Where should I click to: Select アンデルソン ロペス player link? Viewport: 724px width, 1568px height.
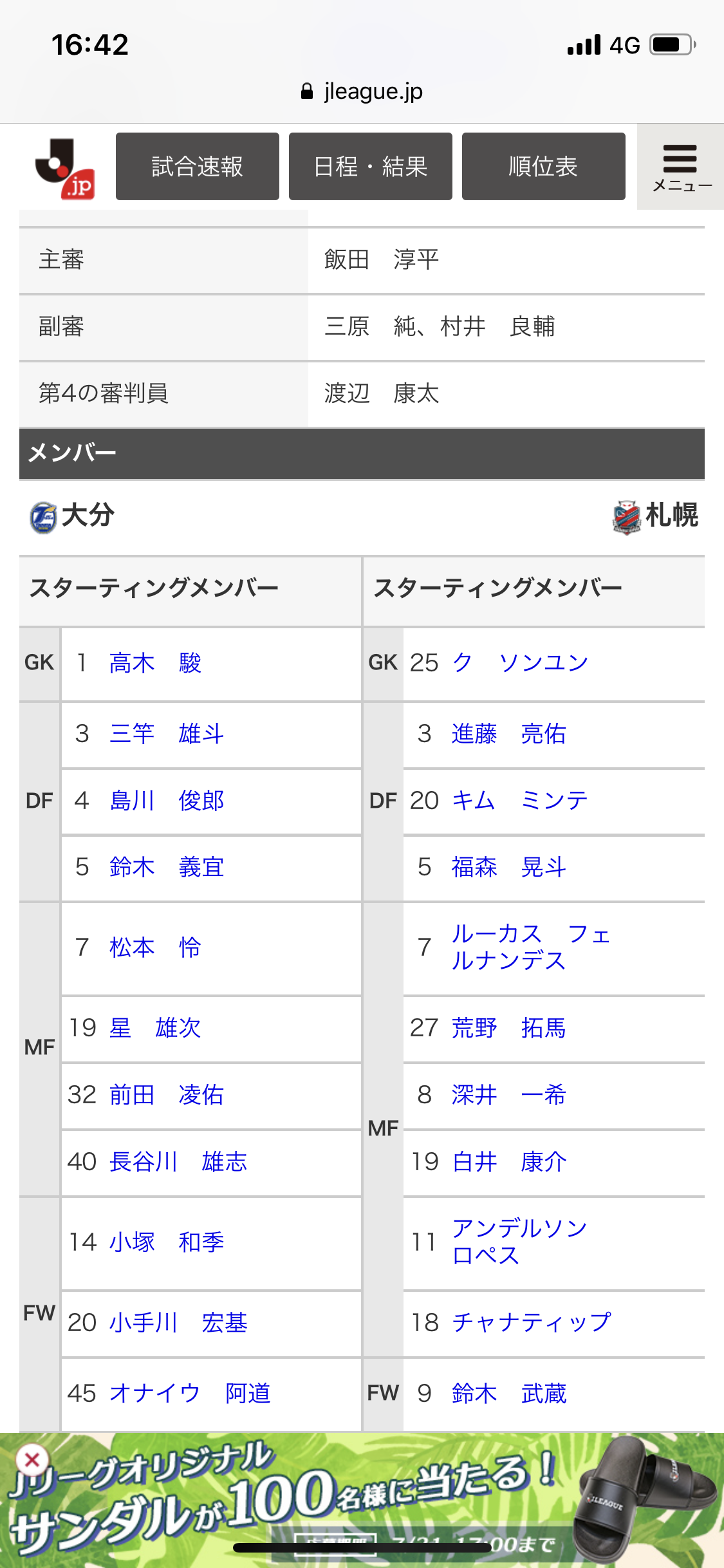point(519,1242)
